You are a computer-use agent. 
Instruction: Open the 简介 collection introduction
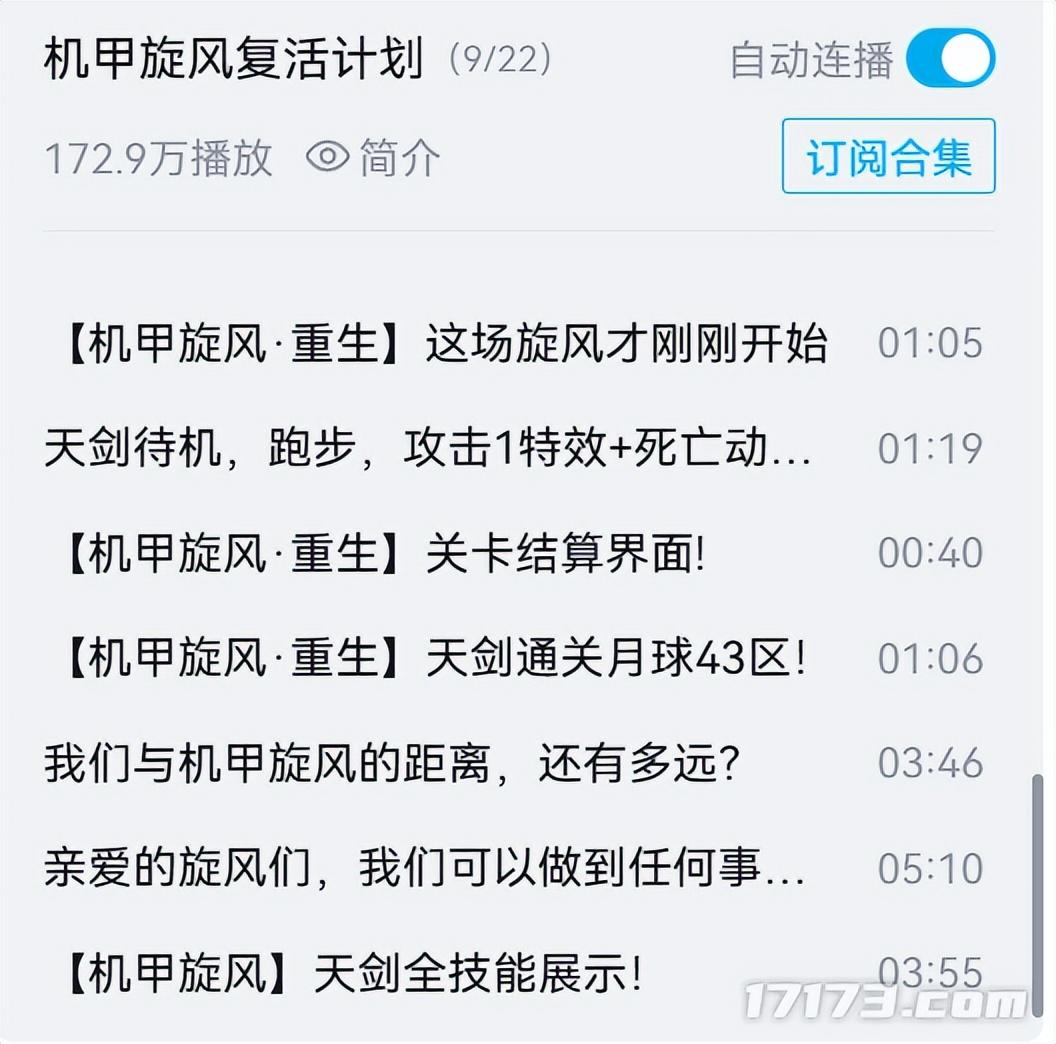(374, 158)
